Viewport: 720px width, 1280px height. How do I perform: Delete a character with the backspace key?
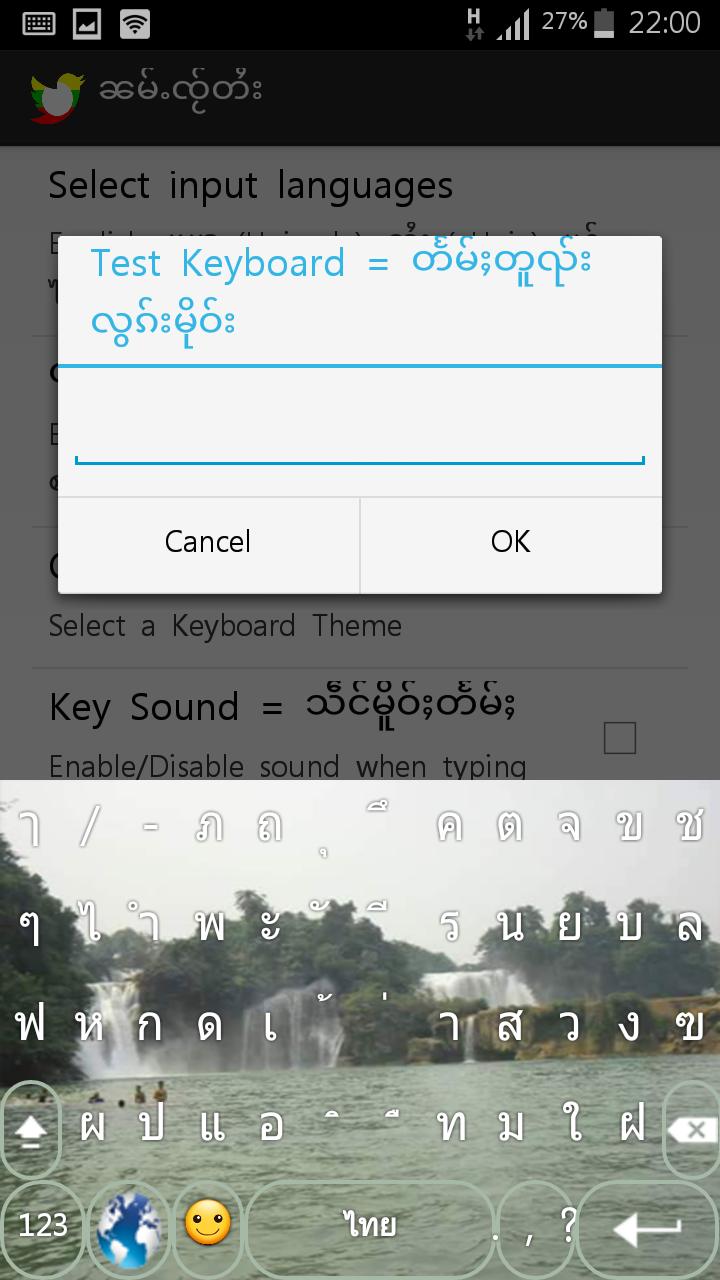tap(692, 1130)
